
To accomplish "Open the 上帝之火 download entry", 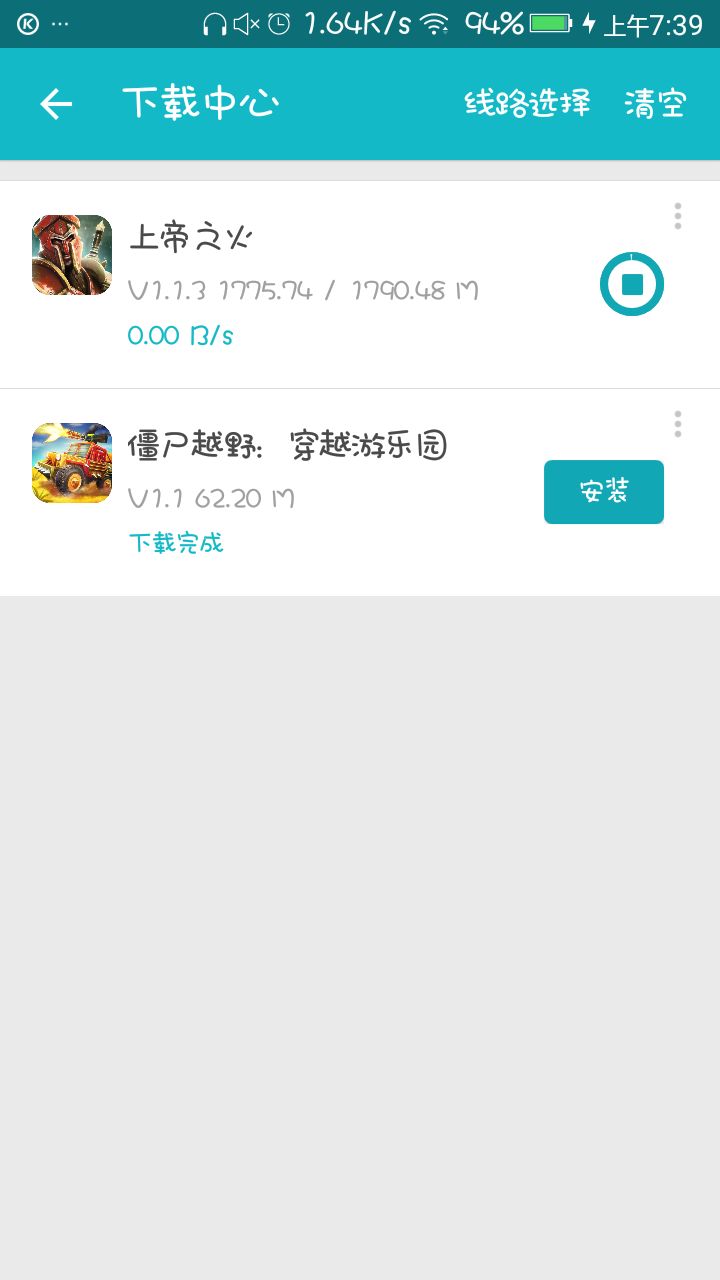I will pos(360,284).
